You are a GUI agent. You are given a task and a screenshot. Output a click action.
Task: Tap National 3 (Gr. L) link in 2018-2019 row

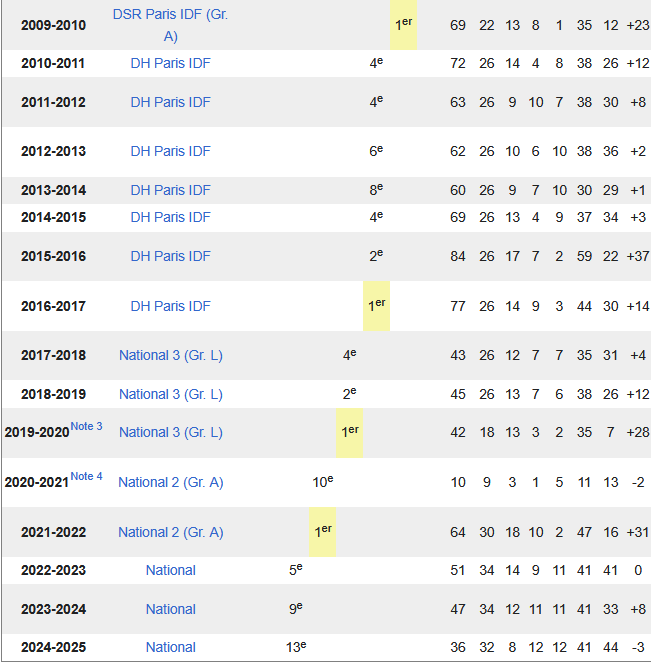point(170,394)
